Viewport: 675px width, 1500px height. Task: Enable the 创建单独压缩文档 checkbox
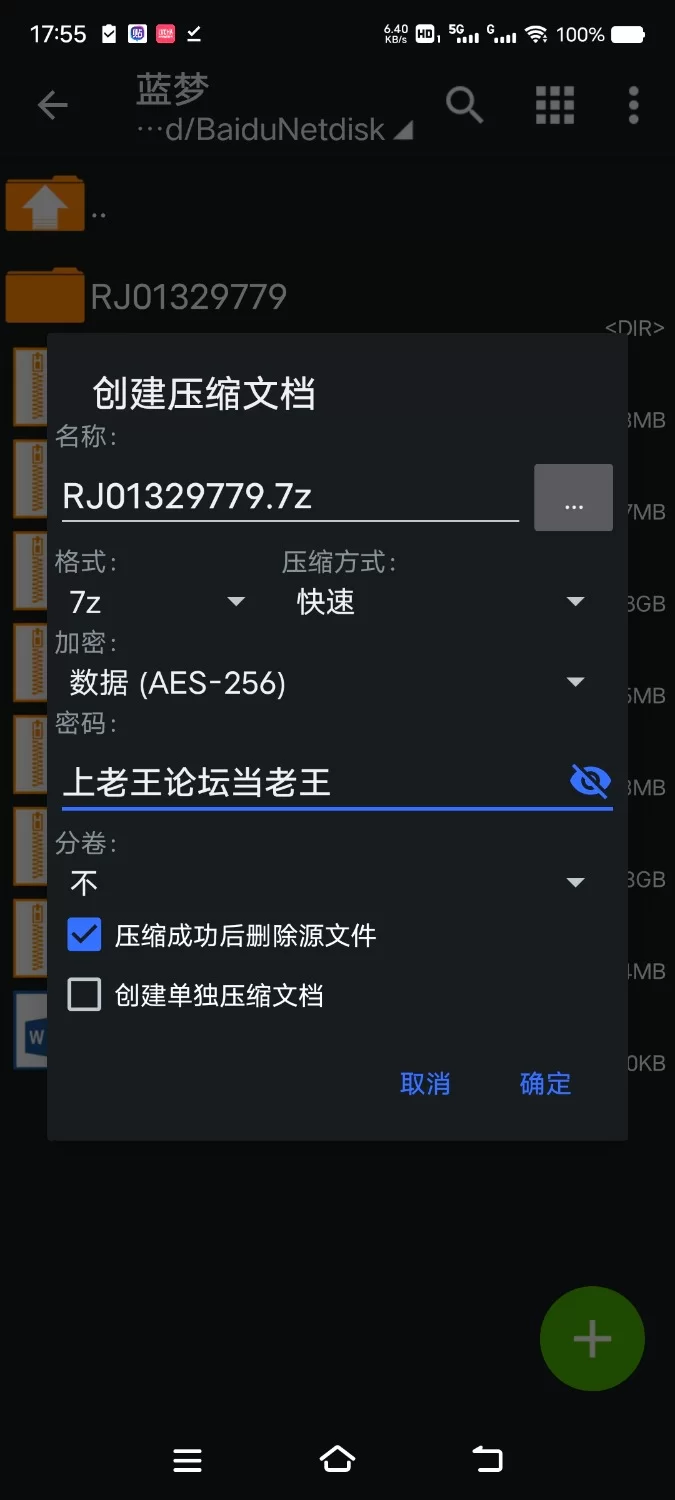tap(85, 995)
